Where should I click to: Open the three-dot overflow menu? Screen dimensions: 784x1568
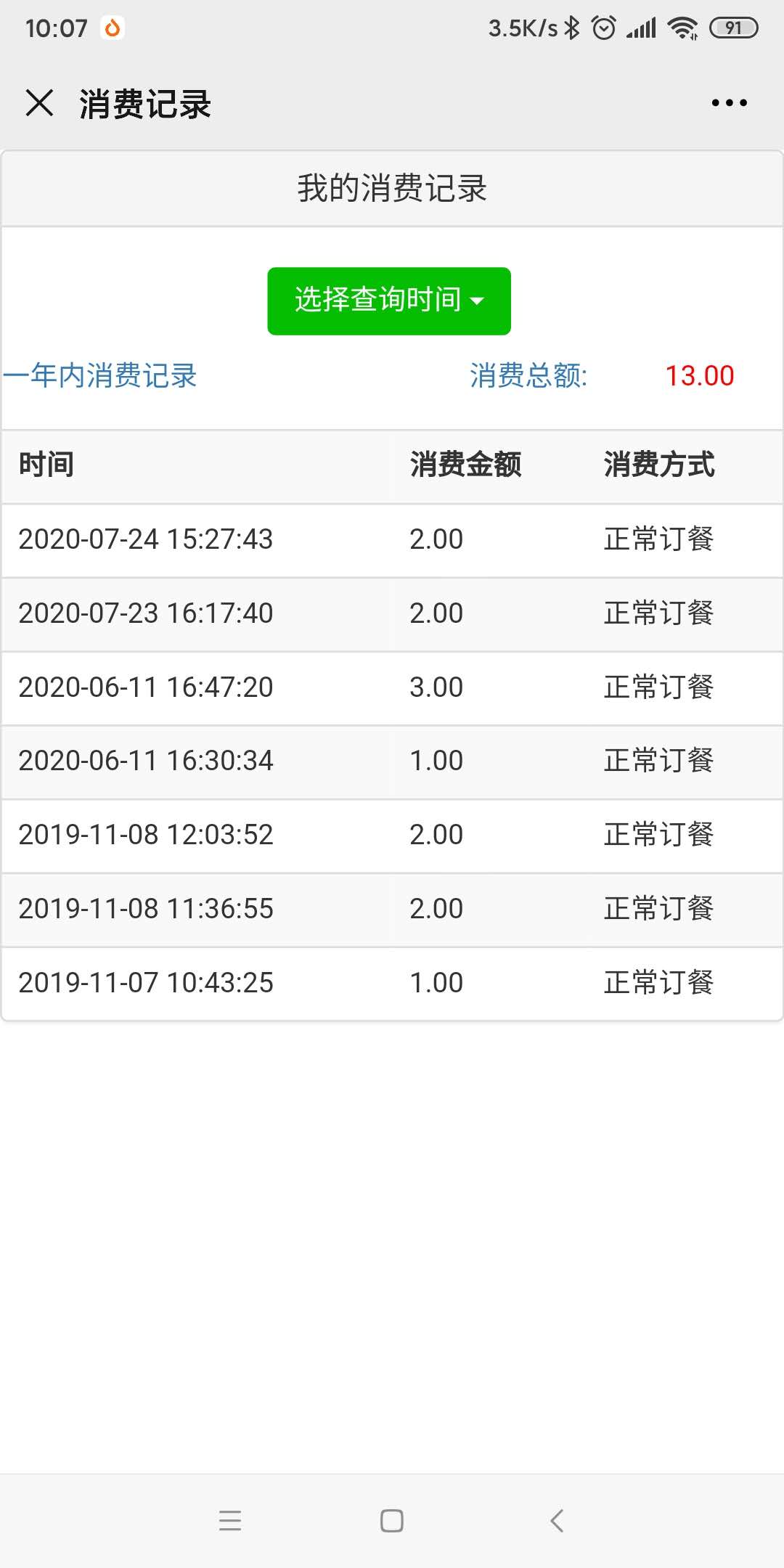tap(729, 103)
